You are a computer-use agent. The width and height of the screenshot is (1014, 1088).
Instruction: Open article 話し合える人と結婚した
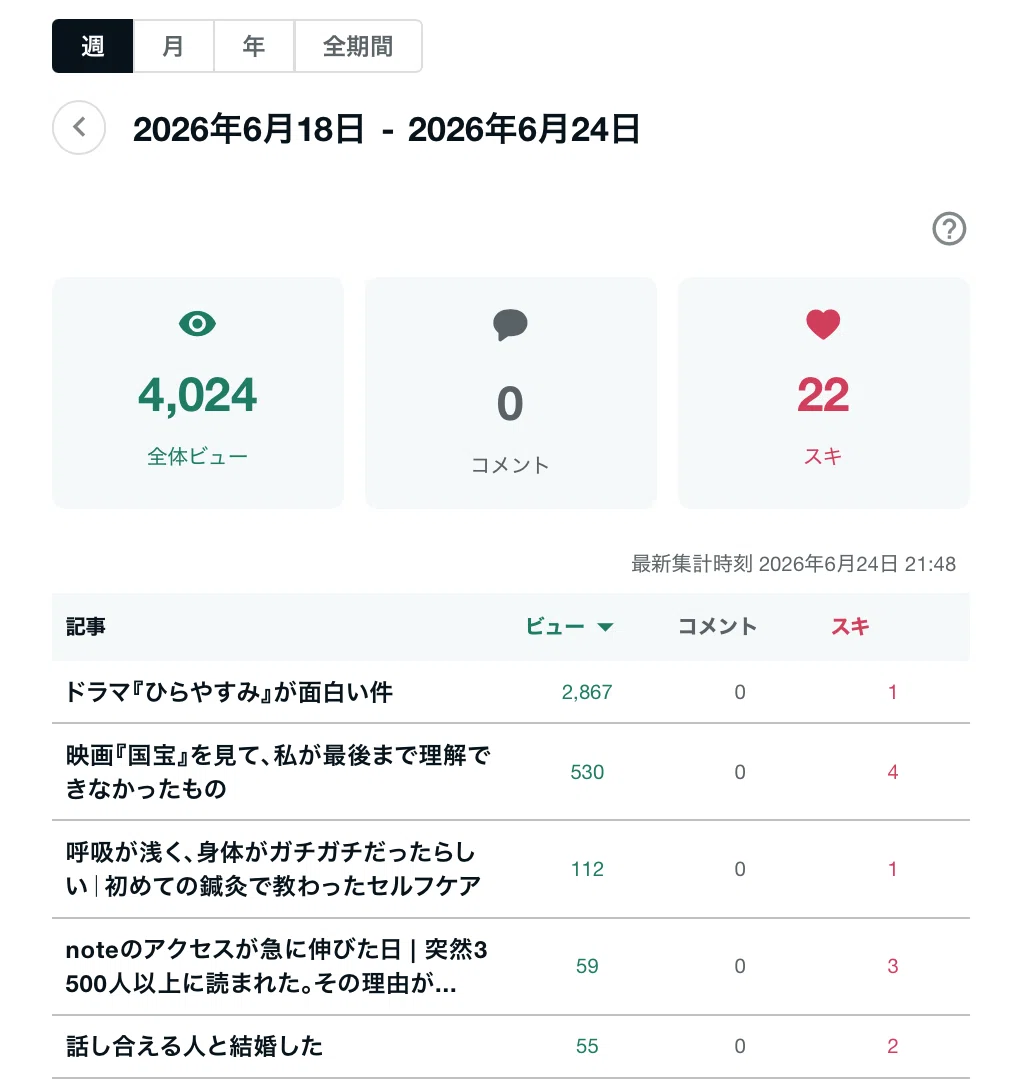pos(194,1046)
